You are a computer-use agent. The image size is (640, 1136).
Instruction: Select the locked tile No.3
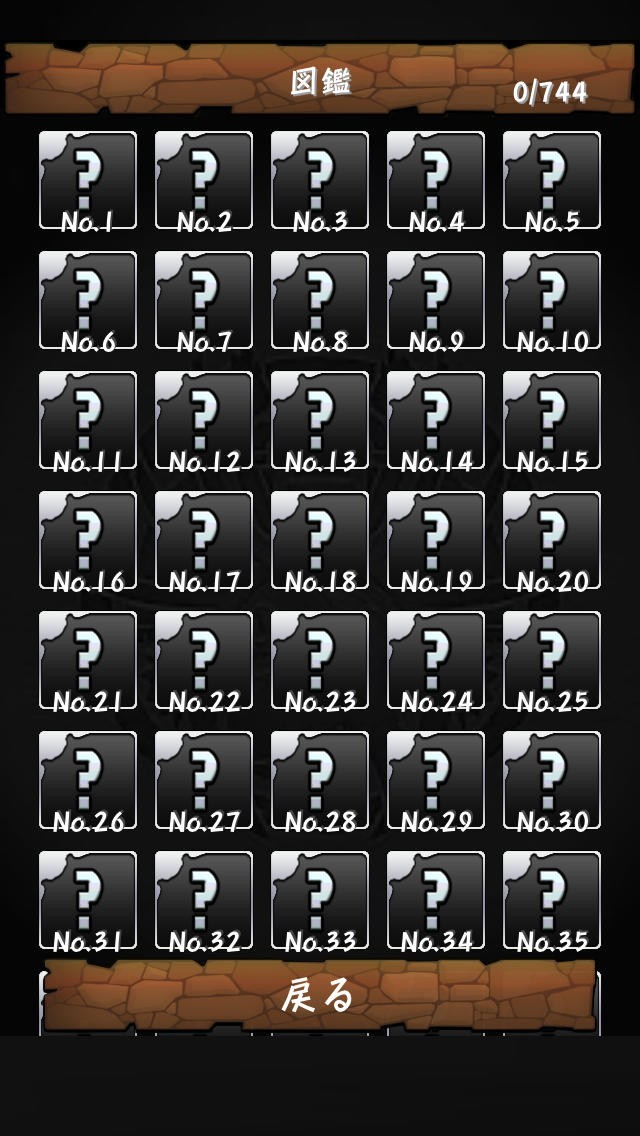coord(320,180)
